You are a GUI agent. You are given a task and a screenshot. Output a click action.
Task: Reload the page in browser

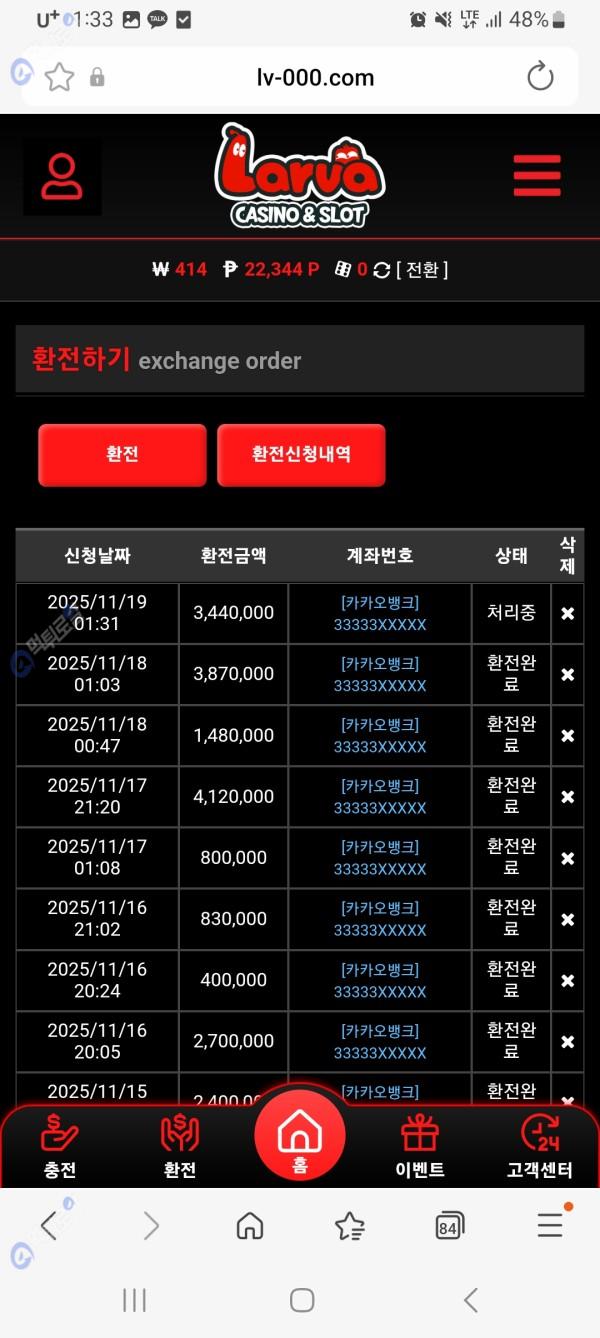pos(540,77)
